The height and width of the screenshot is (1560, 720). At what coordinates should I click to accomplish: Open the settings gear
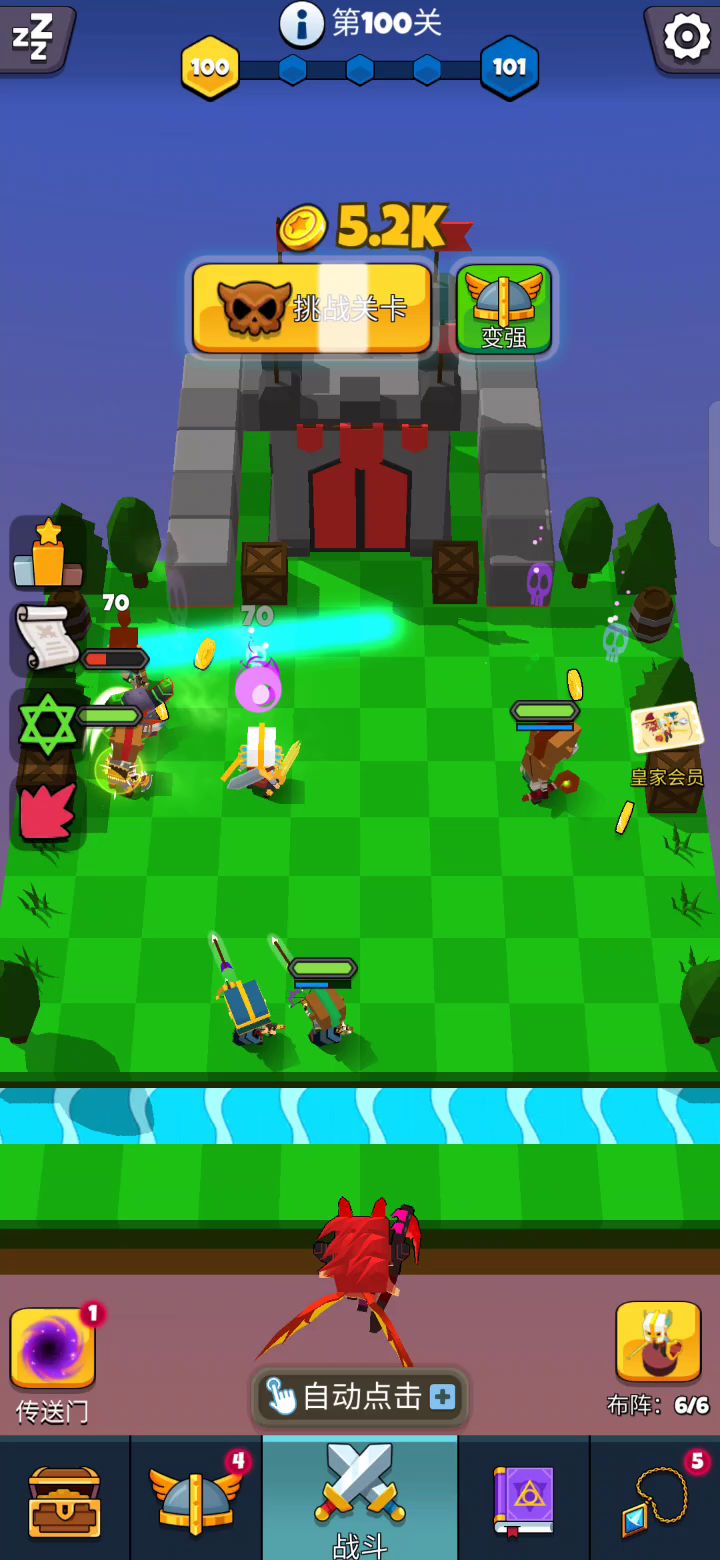(x=686, y=38)
